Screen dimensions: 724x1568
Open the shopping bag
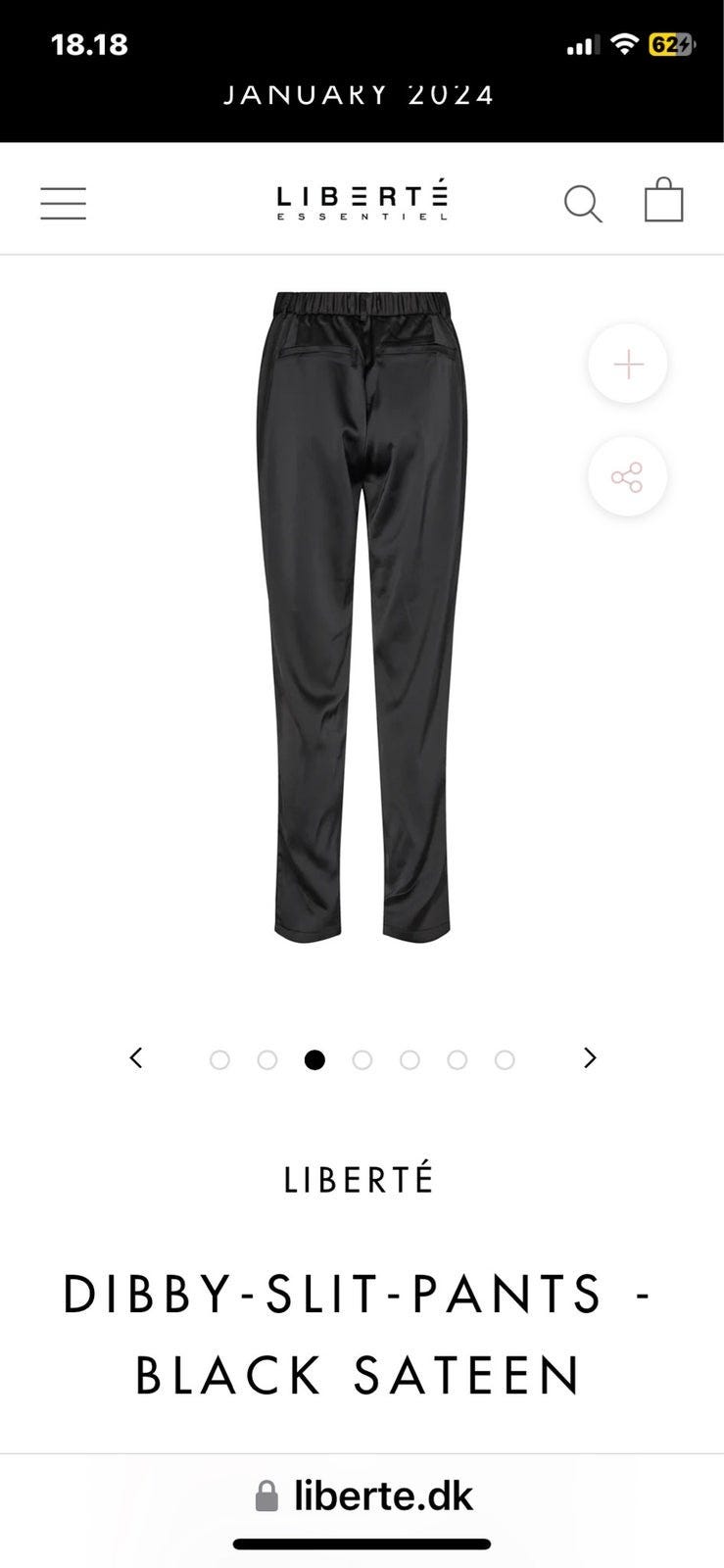[663, 200]
